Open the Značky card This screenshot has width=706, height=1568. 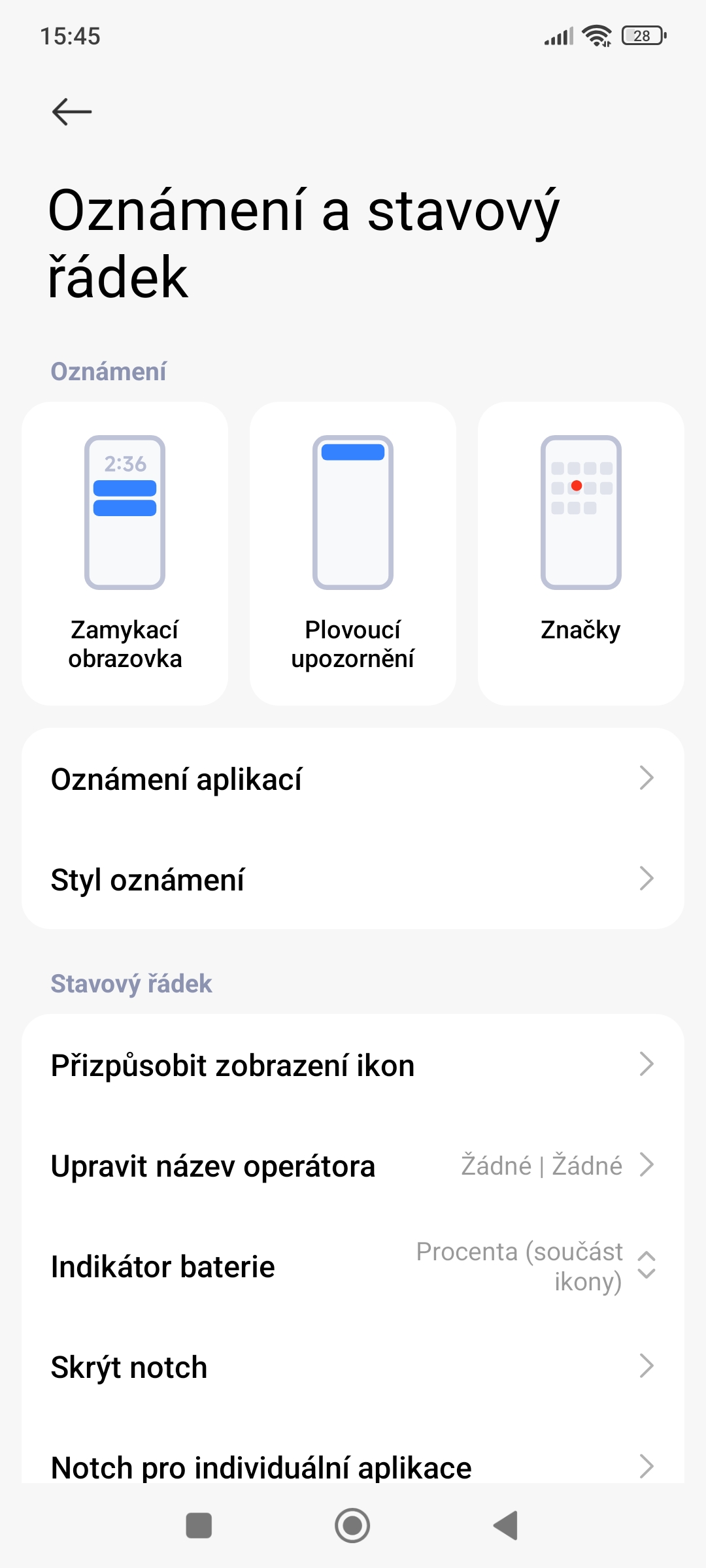tap(580, 553)
